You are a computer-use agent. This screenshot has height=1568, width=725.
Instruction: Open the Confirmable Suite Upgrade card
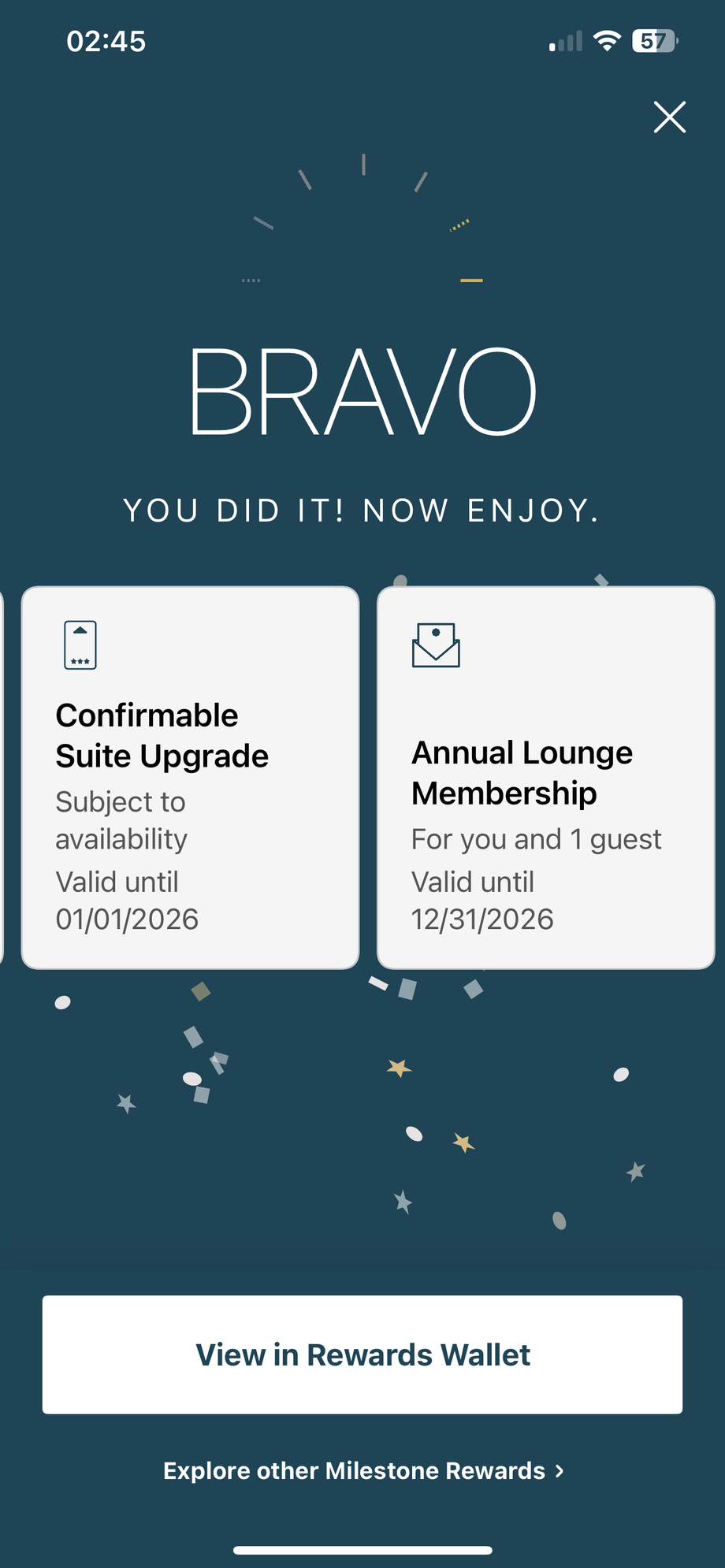tap(190, 777)
